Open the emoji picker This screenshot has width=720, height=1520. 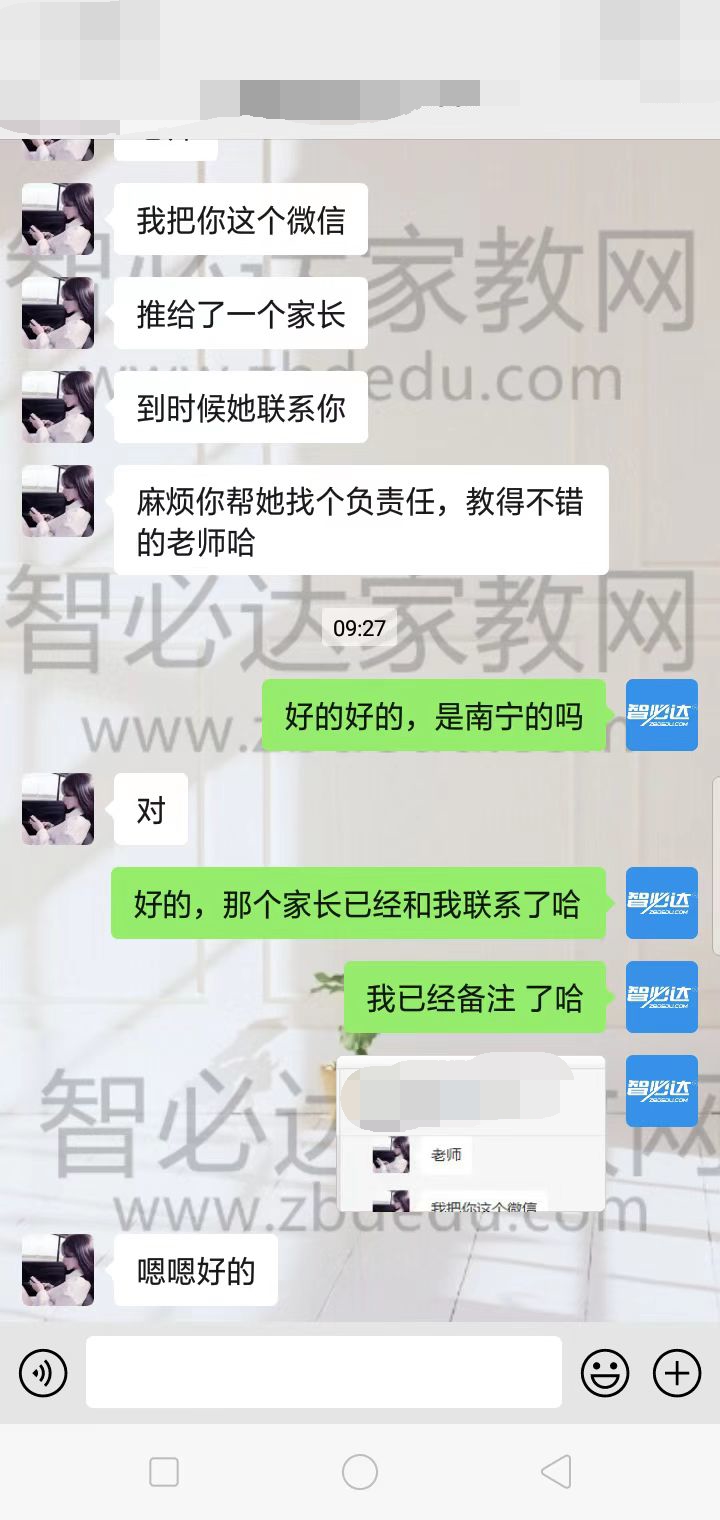coord(605,1372)
